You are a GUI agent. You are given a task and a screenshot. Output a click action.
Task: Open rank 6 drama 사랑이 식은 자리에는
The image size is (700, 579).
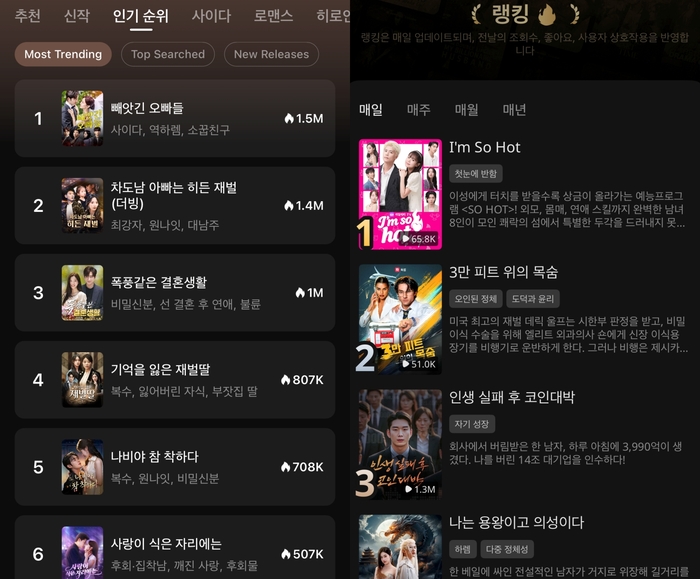coord(175,553)
